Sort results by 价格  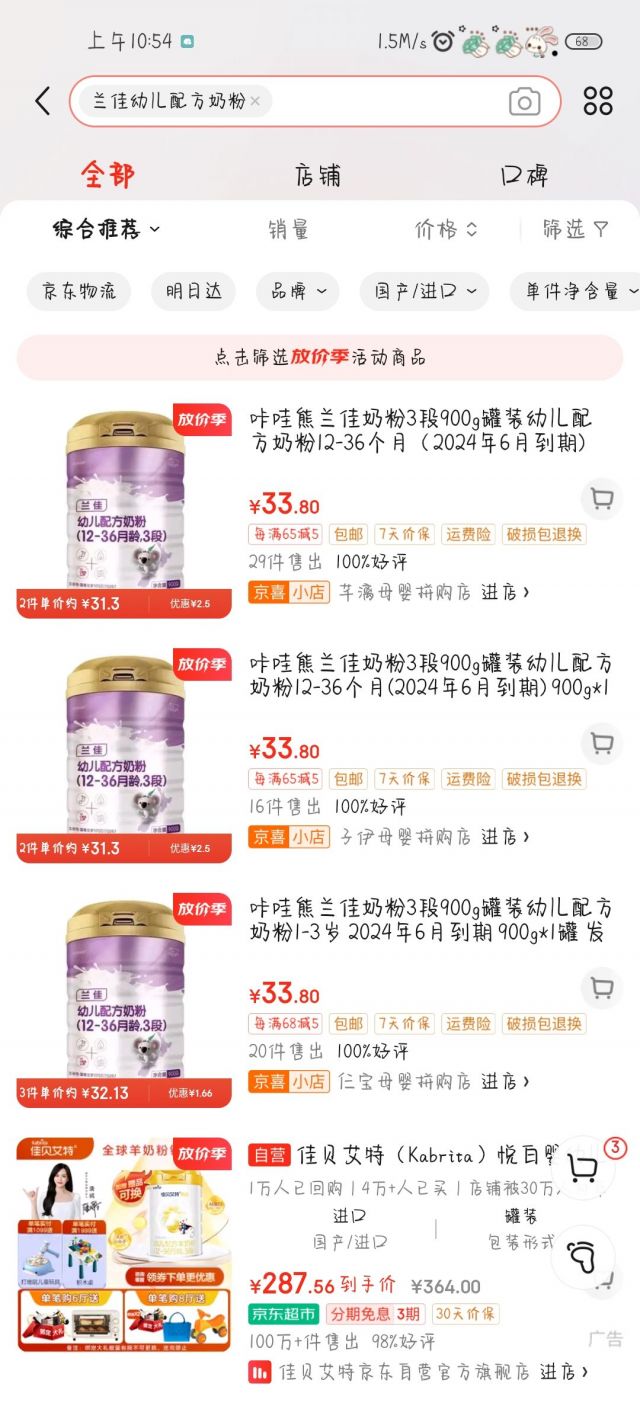pyautogui.click(x=446, y=230)
